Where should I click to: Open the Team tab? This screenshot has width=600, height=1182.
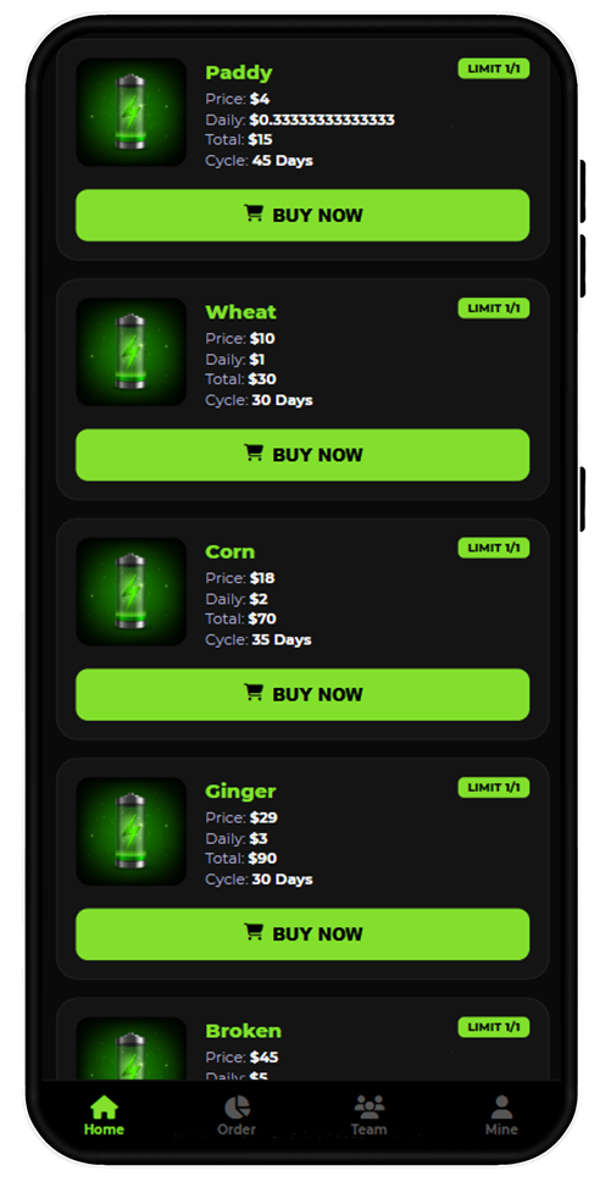point(369,1115)
